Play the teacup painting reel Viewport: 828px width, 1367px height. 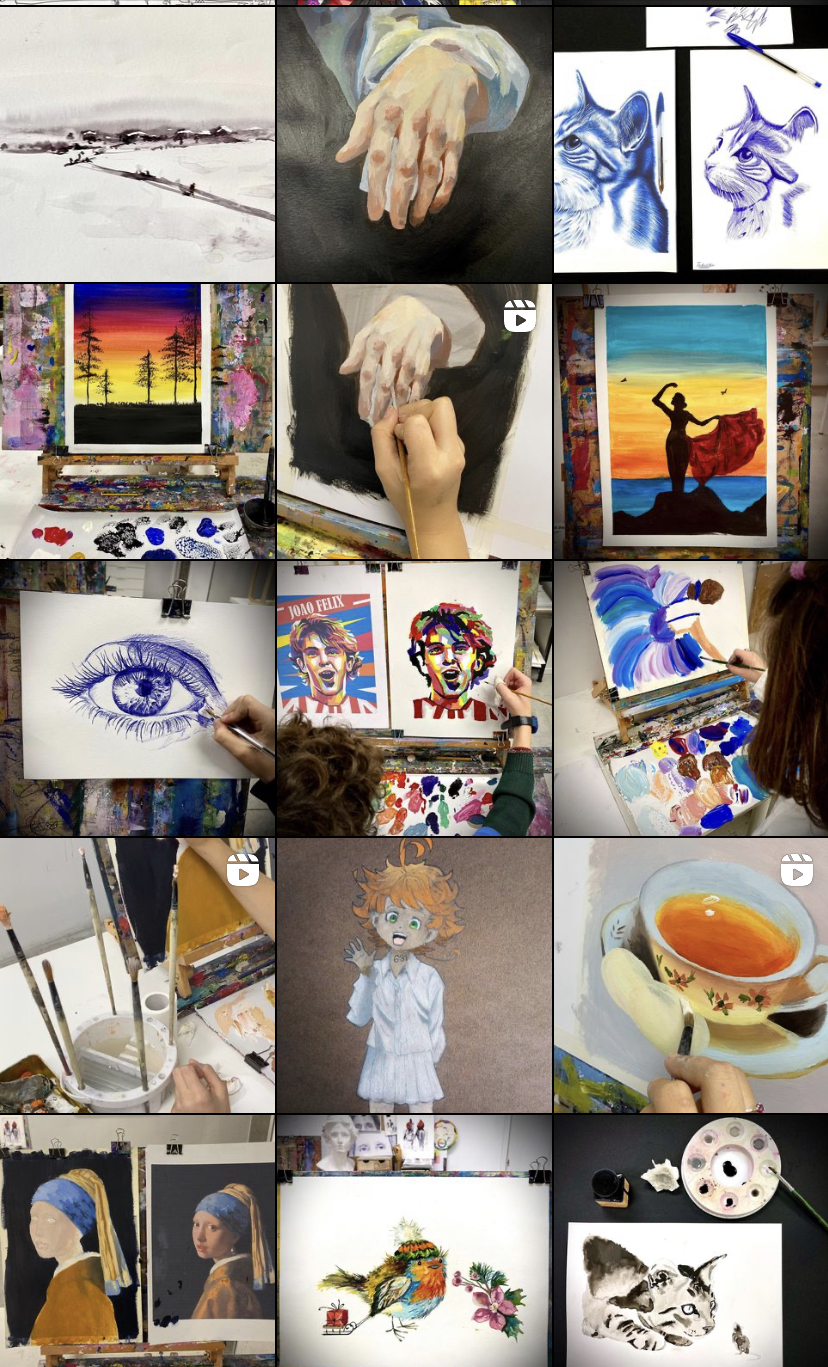(x=691, y=975)
